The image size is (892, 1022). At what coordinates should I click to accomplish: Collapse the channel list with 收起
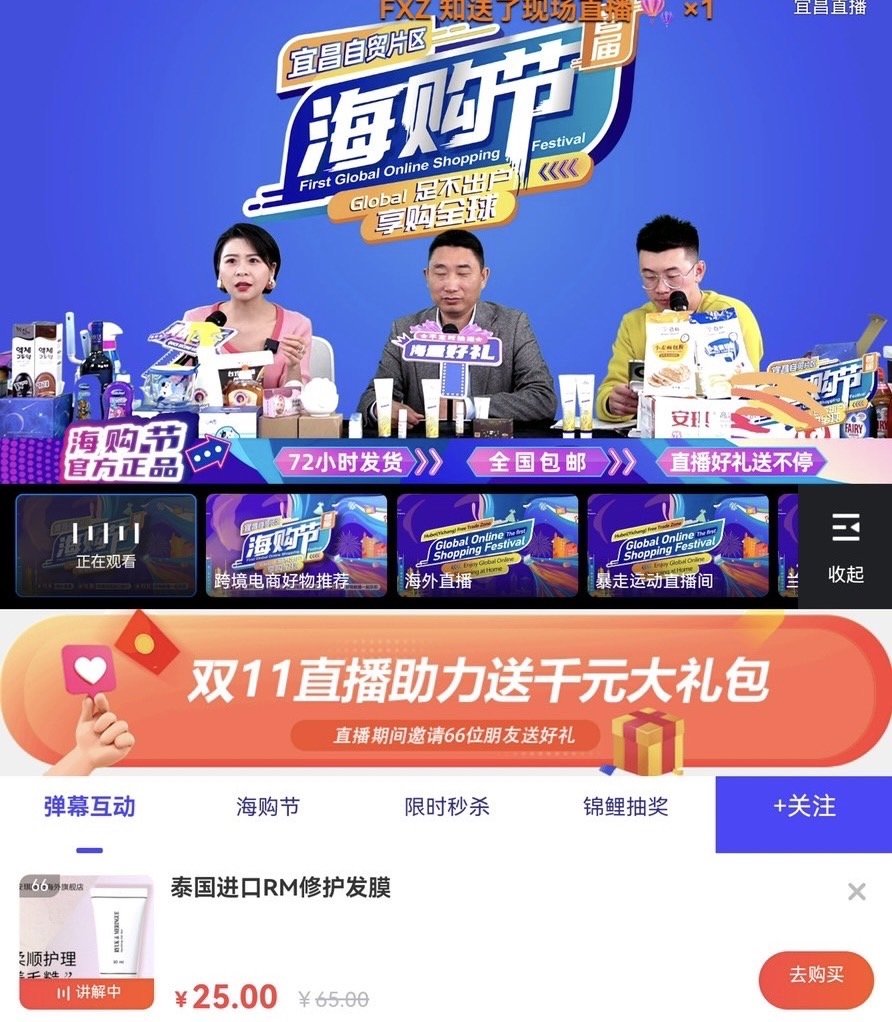pyautogui.click(x=845, y=546)
